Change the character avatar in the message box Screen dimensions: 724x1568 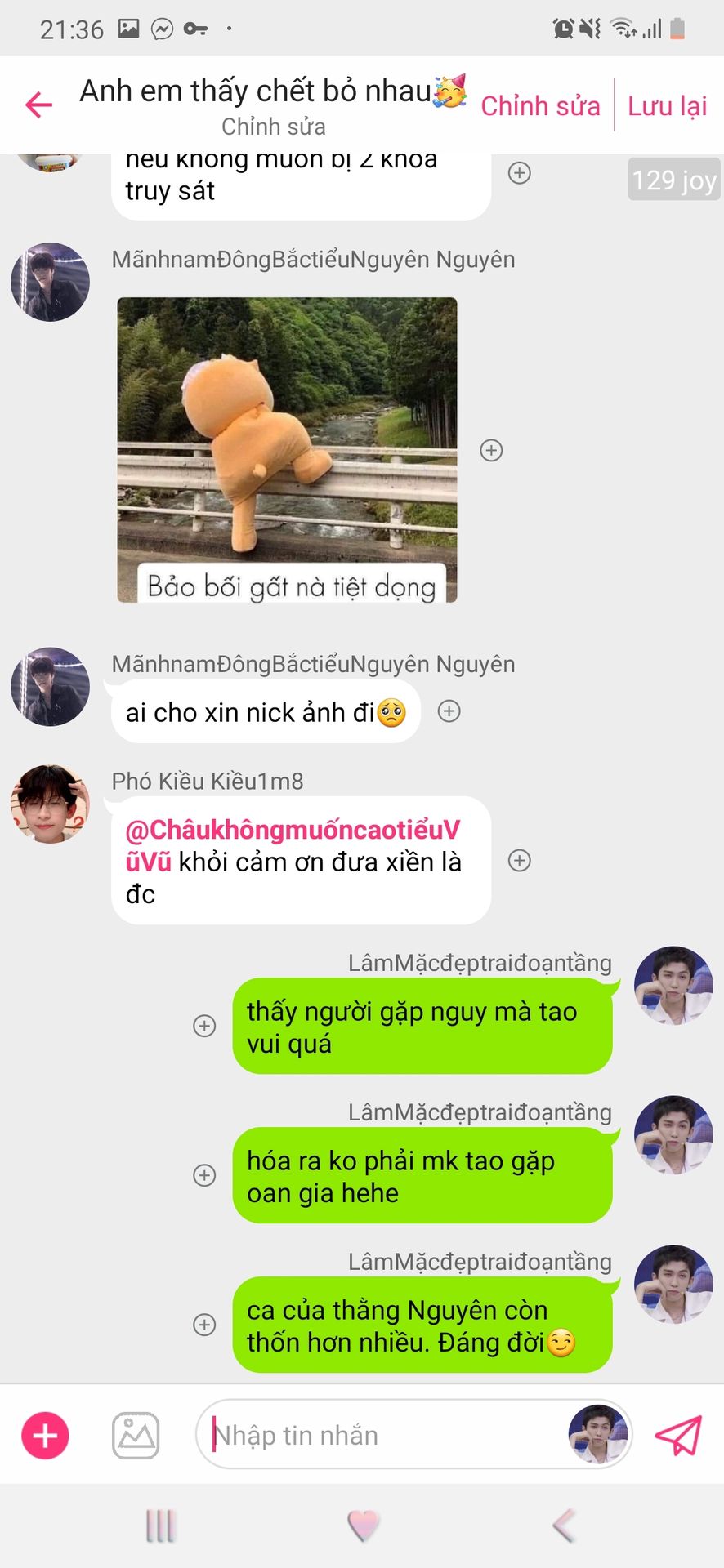pos(598,1434)
